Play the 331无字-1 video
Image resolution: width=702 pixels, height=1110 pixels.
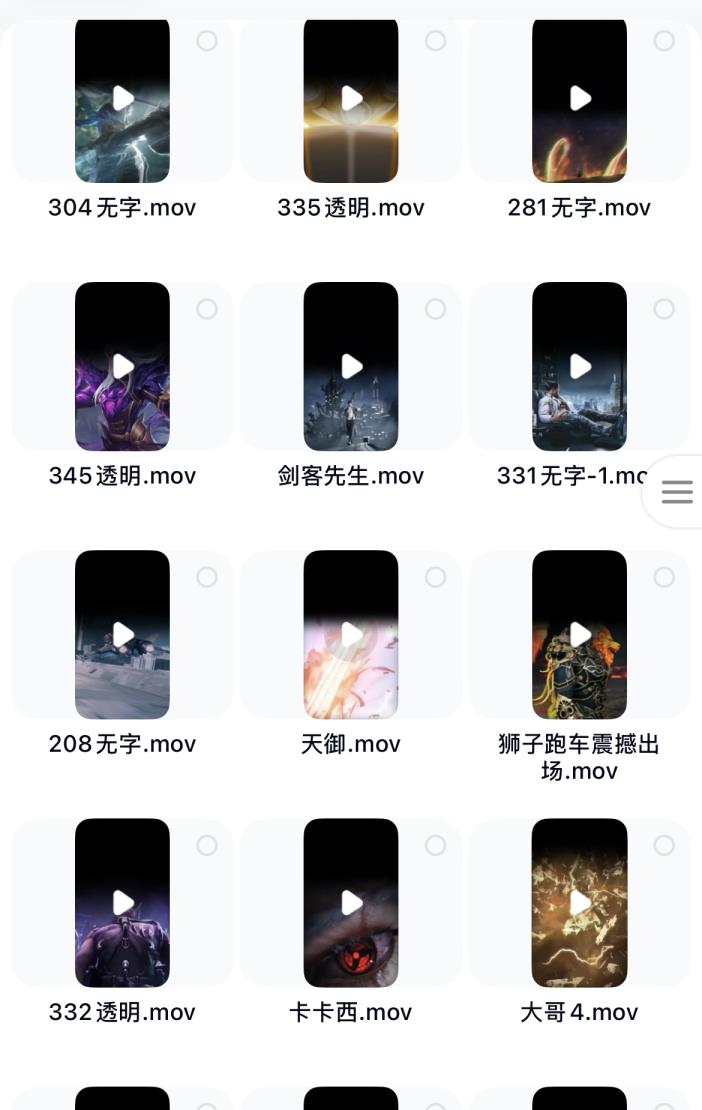click(580, 366)
